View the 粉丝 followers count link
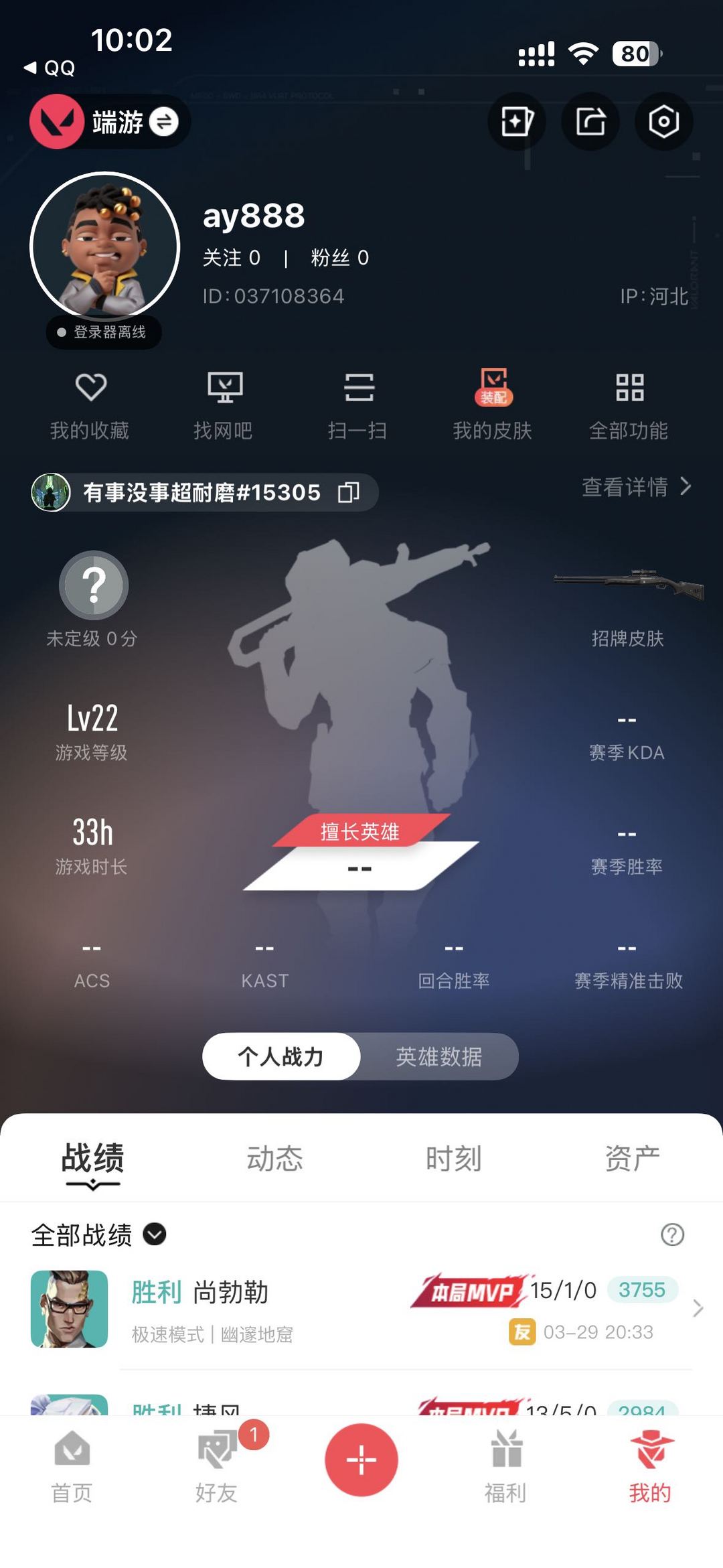This screenshot has width=723, height=1568. click(x=340, y=258)
